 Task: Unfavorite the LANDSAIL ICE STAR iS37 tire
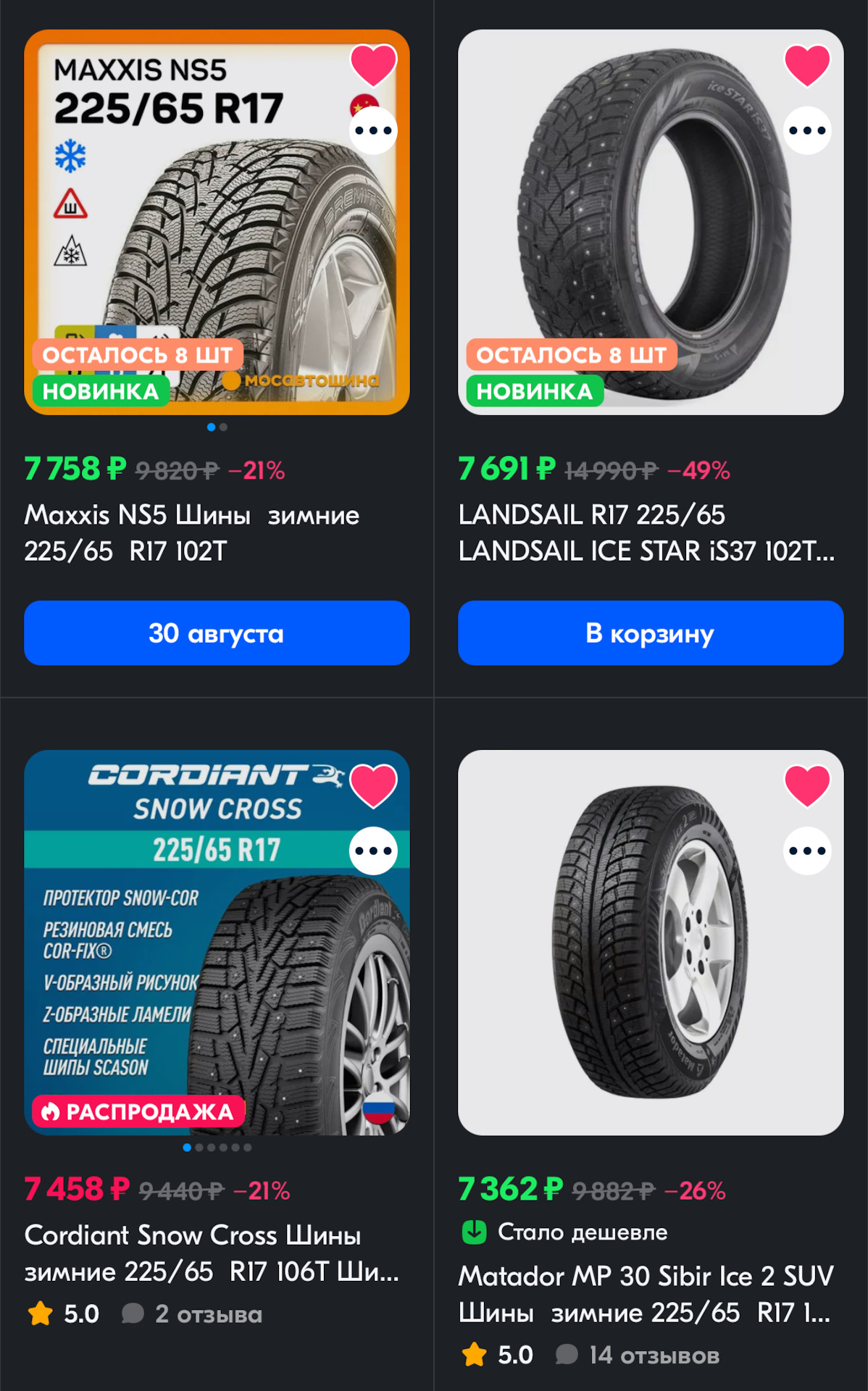[807, 65]
